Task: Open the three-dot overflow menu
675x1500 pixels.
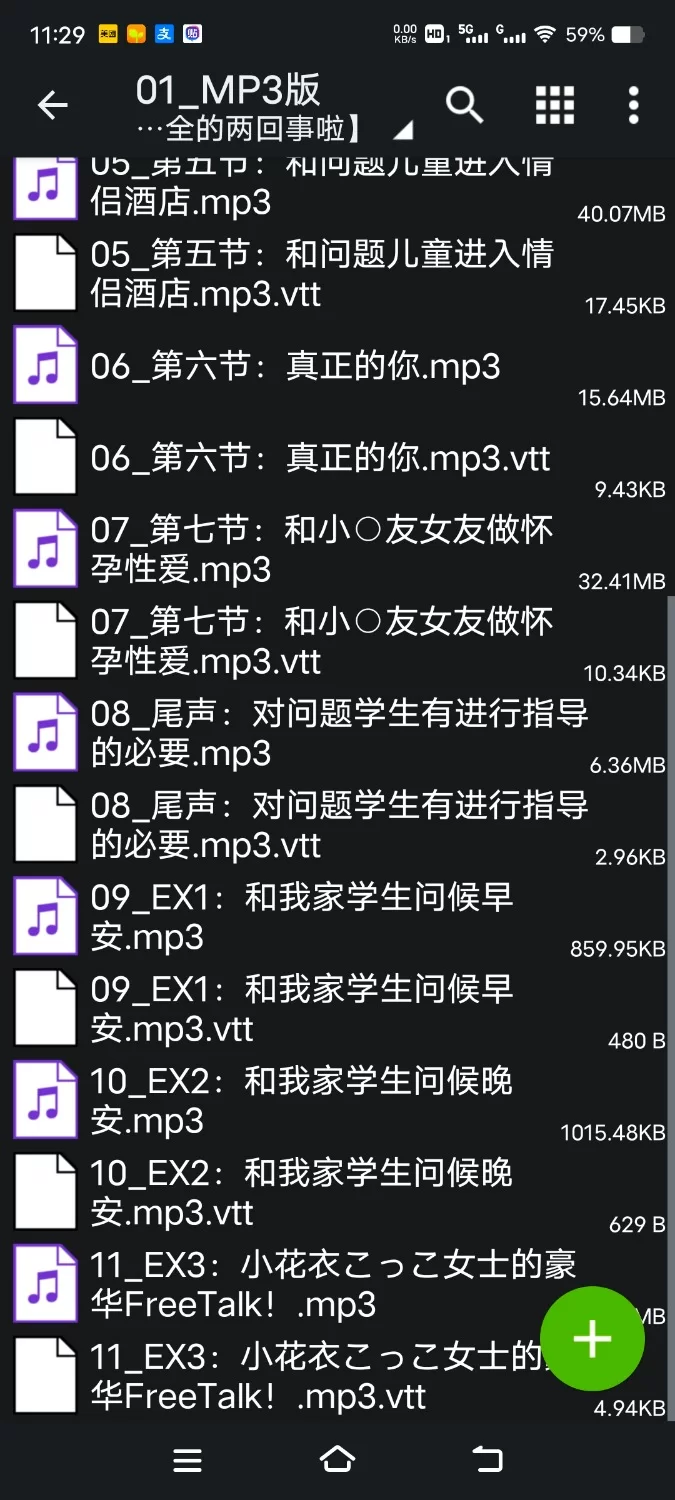Action: point(633,105)
